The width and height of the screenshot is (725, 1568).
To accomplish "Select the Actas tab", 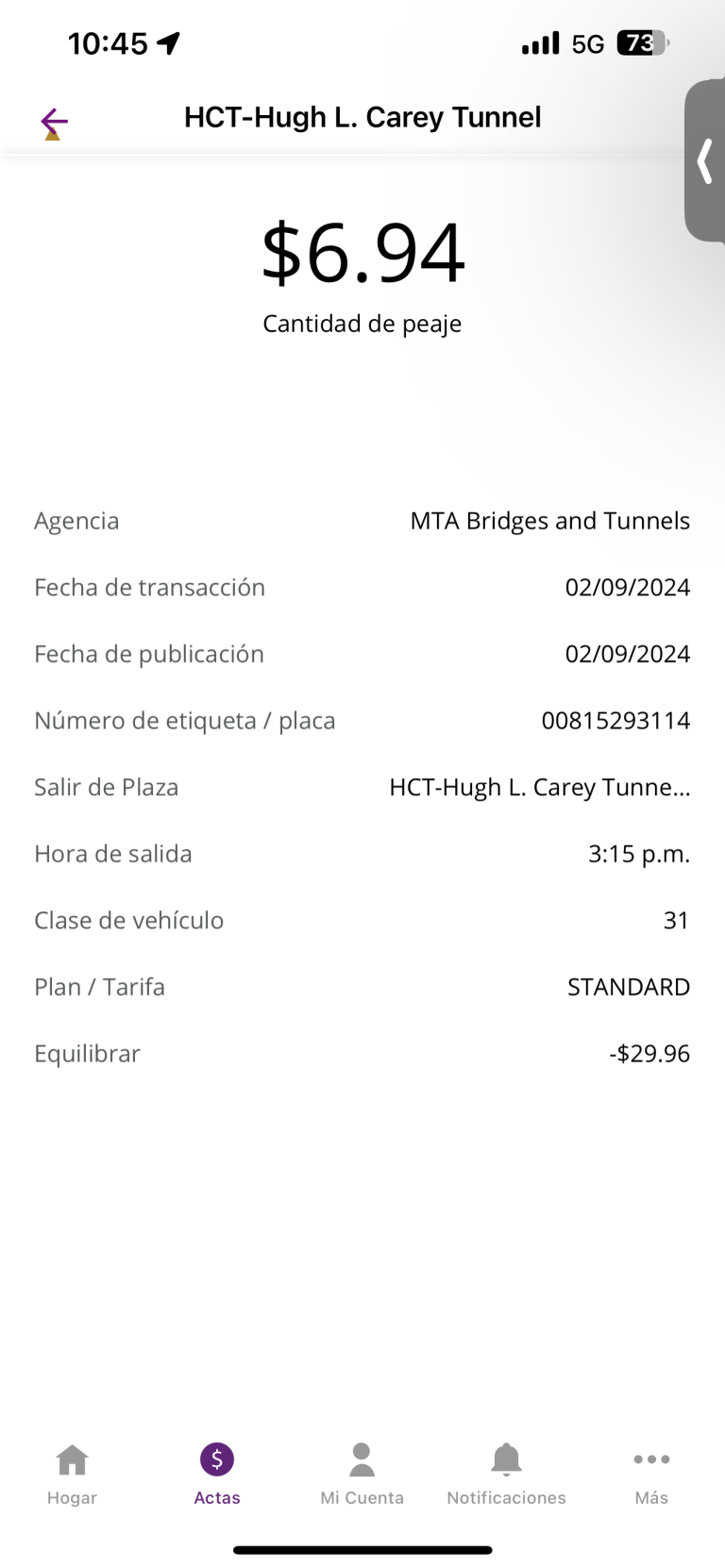I will (217, 1474).
